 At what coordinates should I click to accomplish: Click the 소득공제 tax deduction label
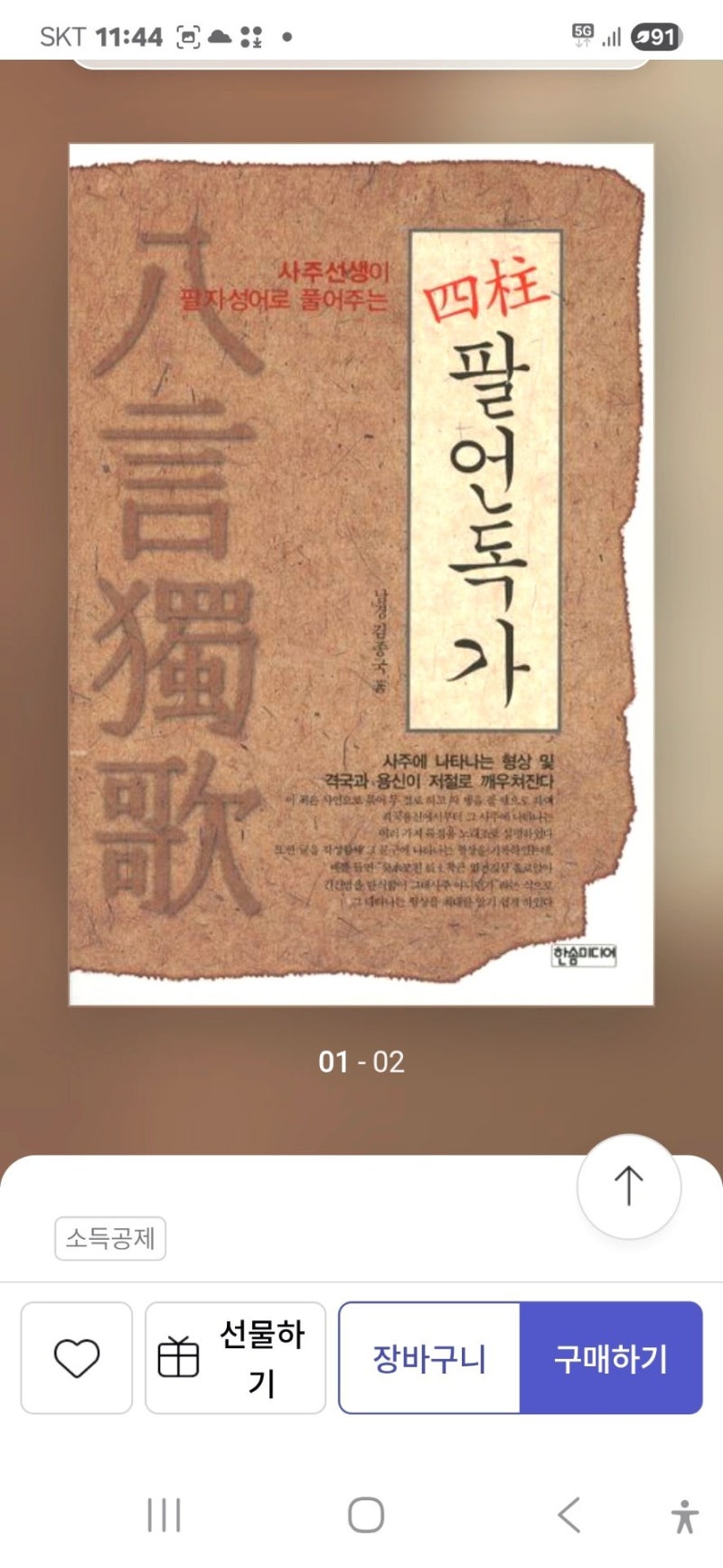[x=110, y=1240]
